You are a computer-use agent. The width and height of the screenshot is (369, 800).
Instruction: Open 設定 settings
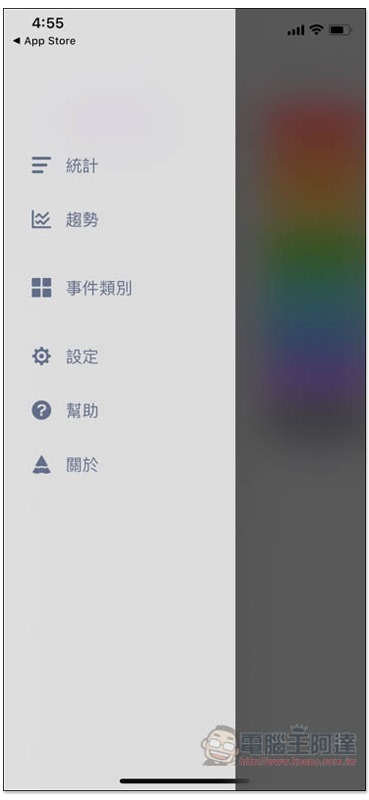[x=119, y=356]
